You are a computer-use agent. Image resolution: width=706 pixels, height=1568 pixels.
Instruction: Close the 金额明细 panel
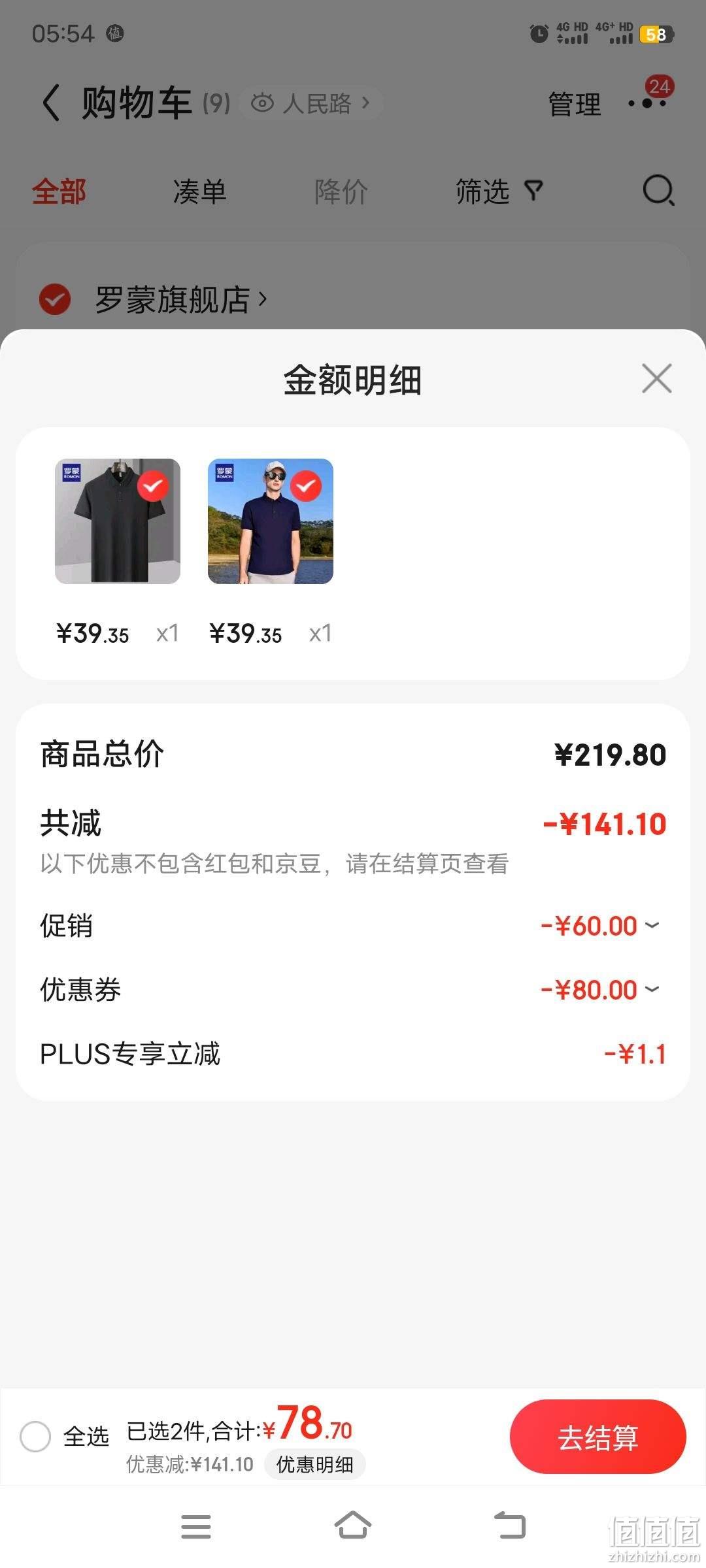[656, 379]
